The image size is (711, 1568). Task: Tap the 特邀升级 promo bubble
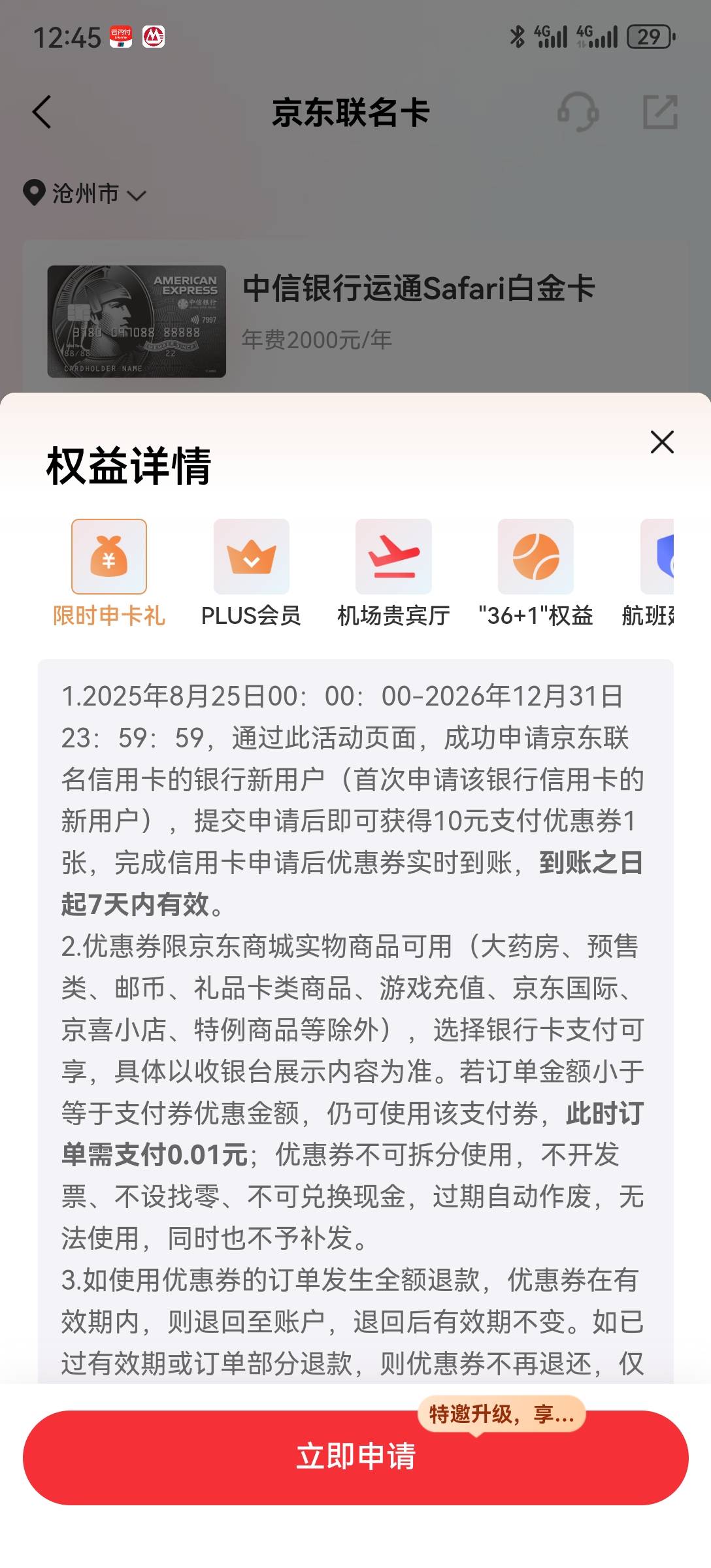501,1414
